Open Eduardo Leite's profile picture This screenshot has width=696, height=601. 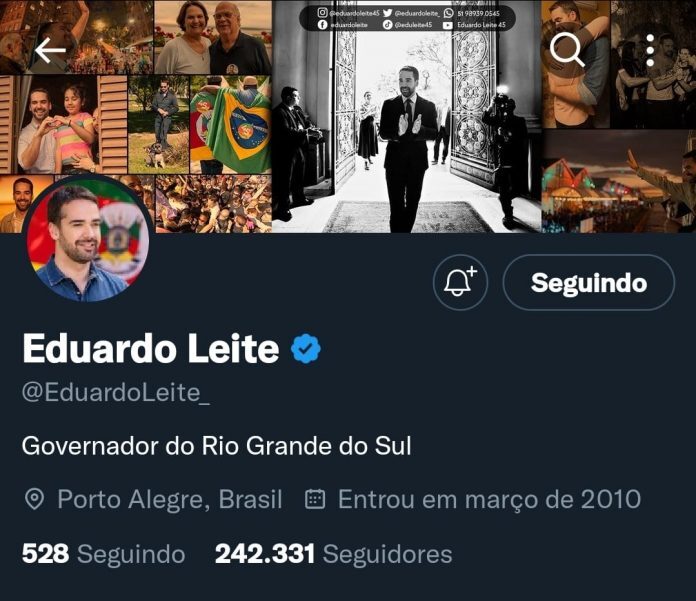pos(87,241)
